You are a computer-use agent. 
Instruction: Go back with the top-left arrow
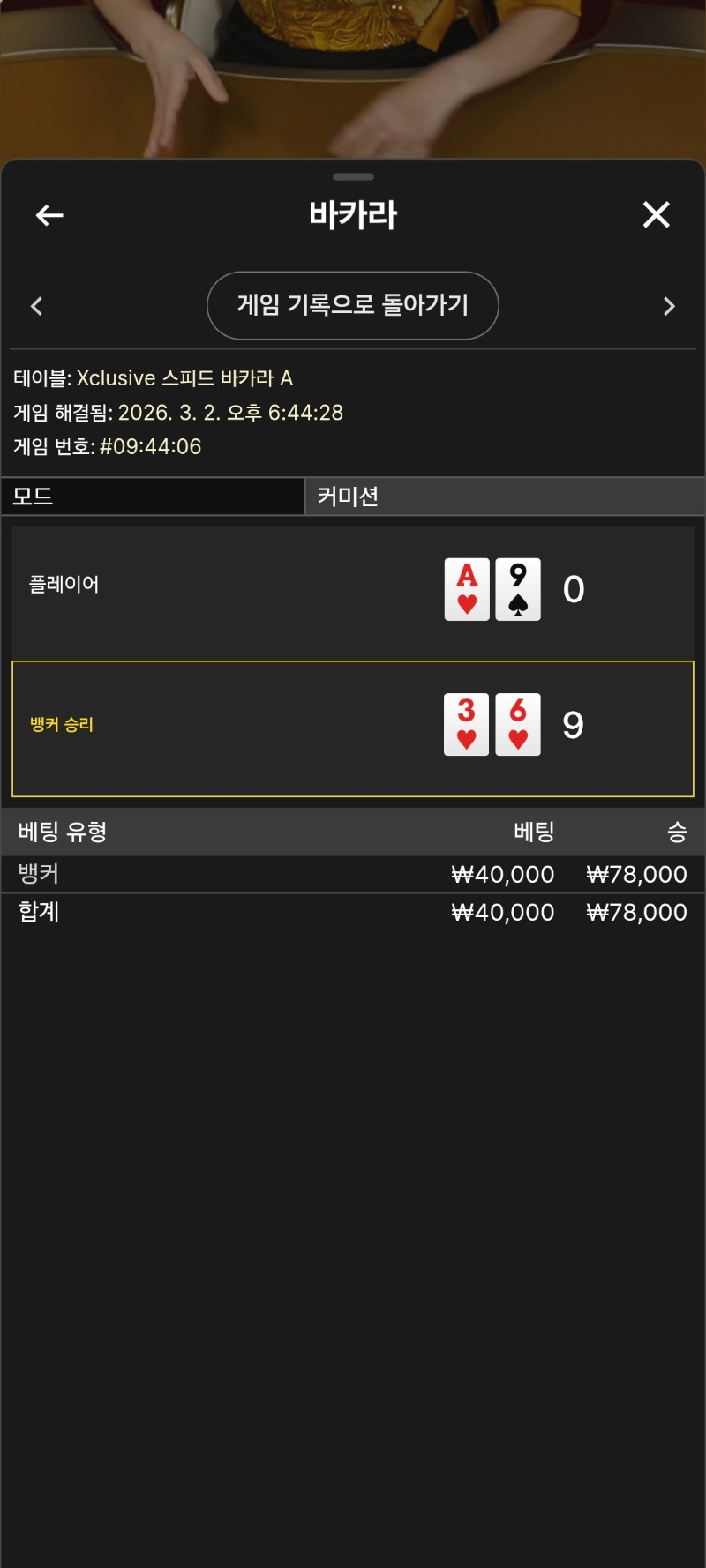49,215
